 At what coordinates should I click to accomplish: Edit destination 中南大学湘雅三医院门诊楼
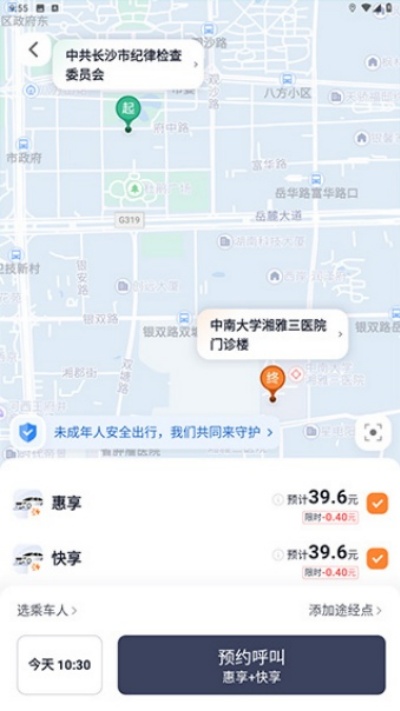pyautogui.click(x=273, y=335)
